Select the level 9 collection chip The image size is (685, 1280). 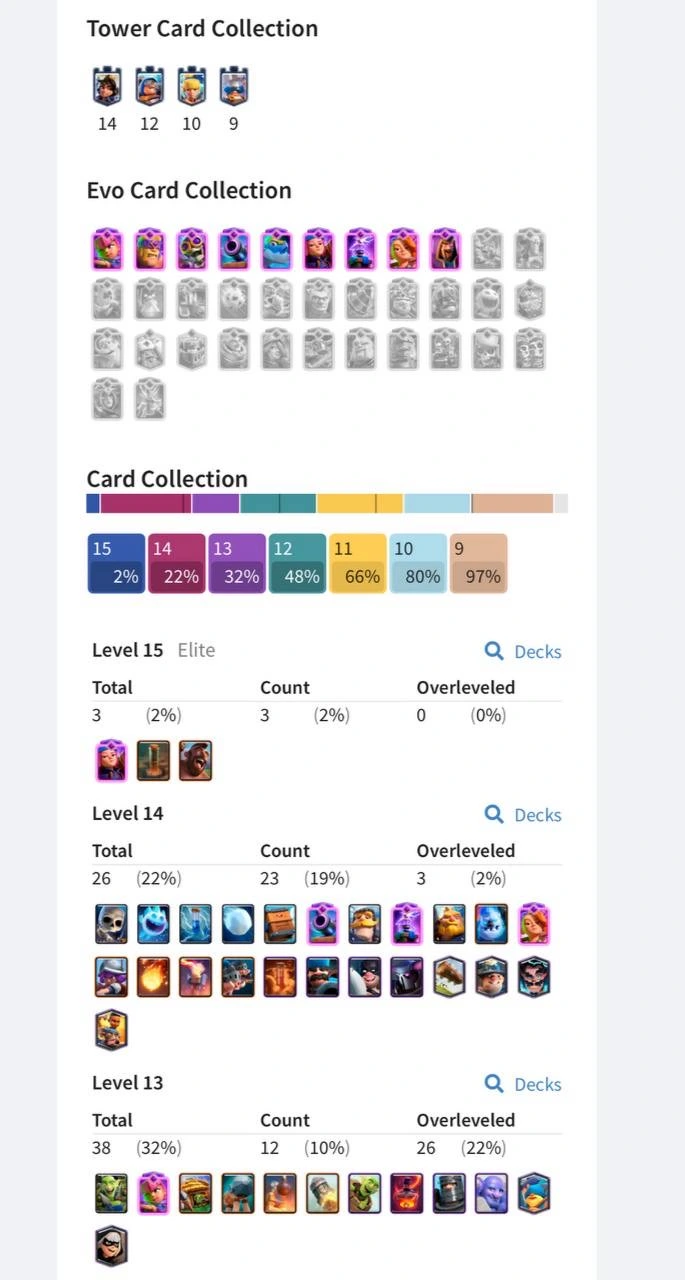pyautogui.click(x=478, y=563)
